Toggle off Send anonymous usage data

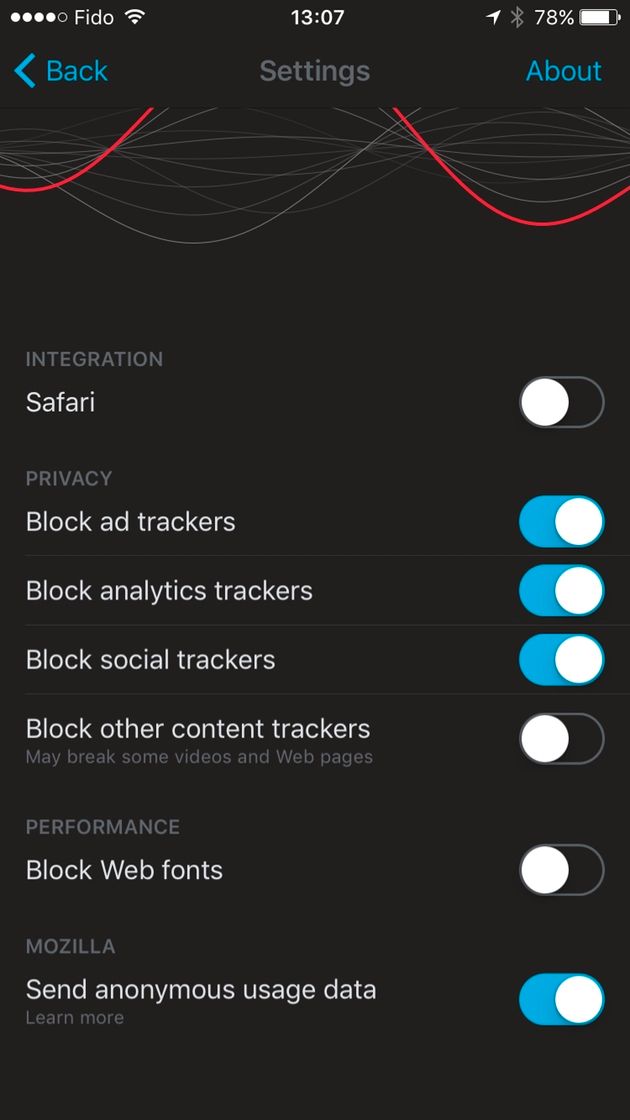(x=561, y=1000)
